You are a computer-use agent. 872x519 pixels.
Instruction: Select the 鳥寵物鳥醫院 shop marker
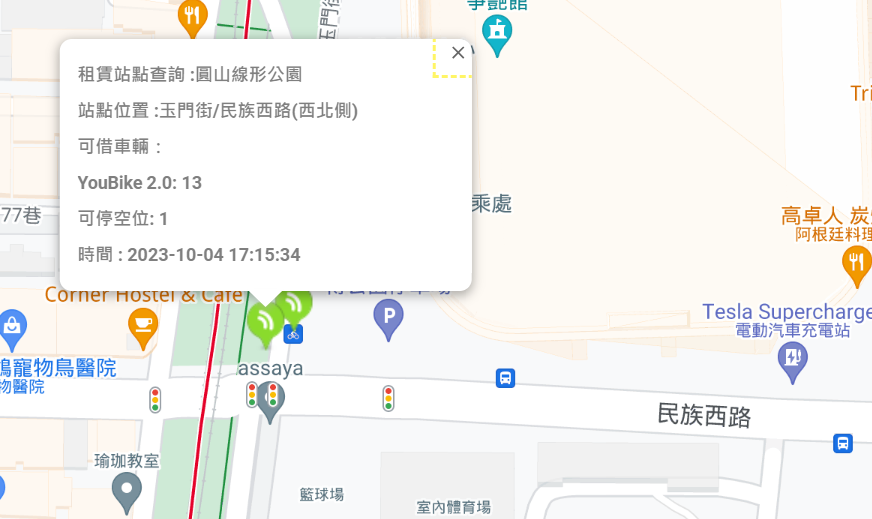(12, 326)
